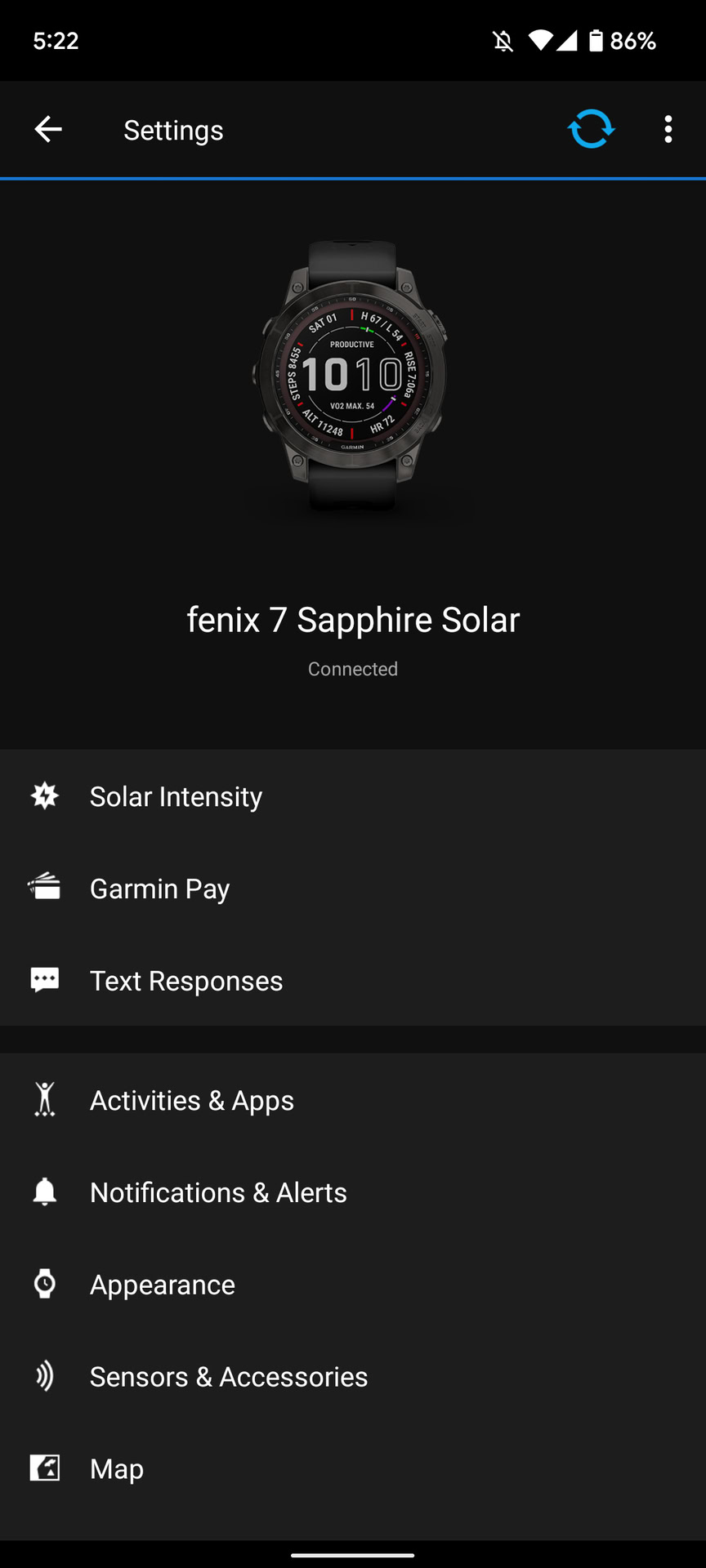
Task: Open Garmin Pay
Action: (159, 889)
